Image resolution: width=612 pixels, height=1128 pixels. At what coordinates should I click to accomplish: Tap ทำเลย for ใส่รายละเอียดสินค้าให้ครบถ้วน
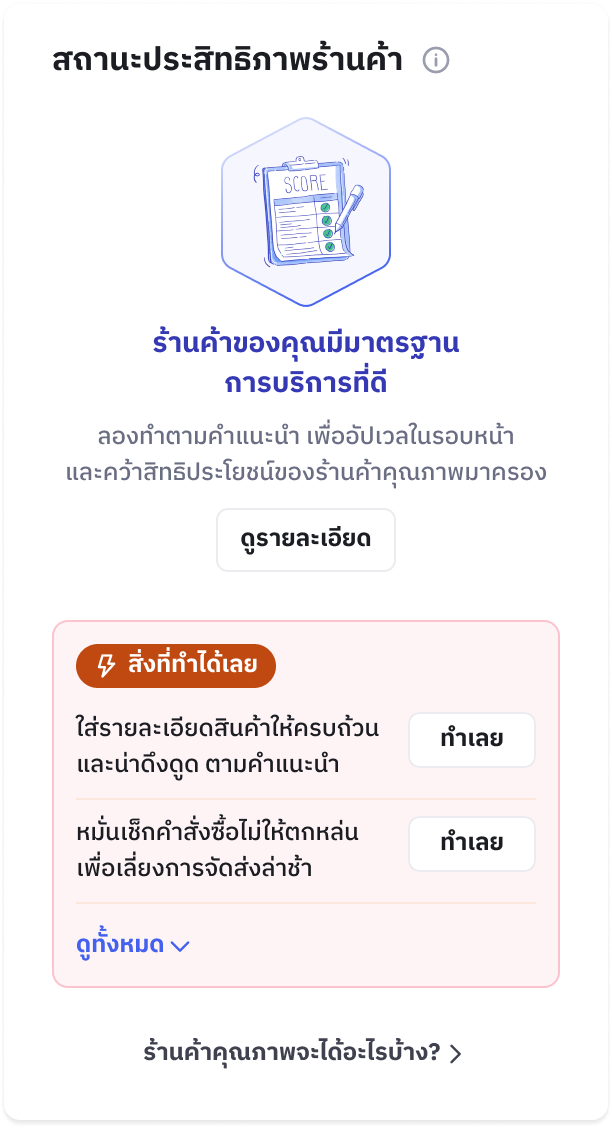click(x=471, y=740)
